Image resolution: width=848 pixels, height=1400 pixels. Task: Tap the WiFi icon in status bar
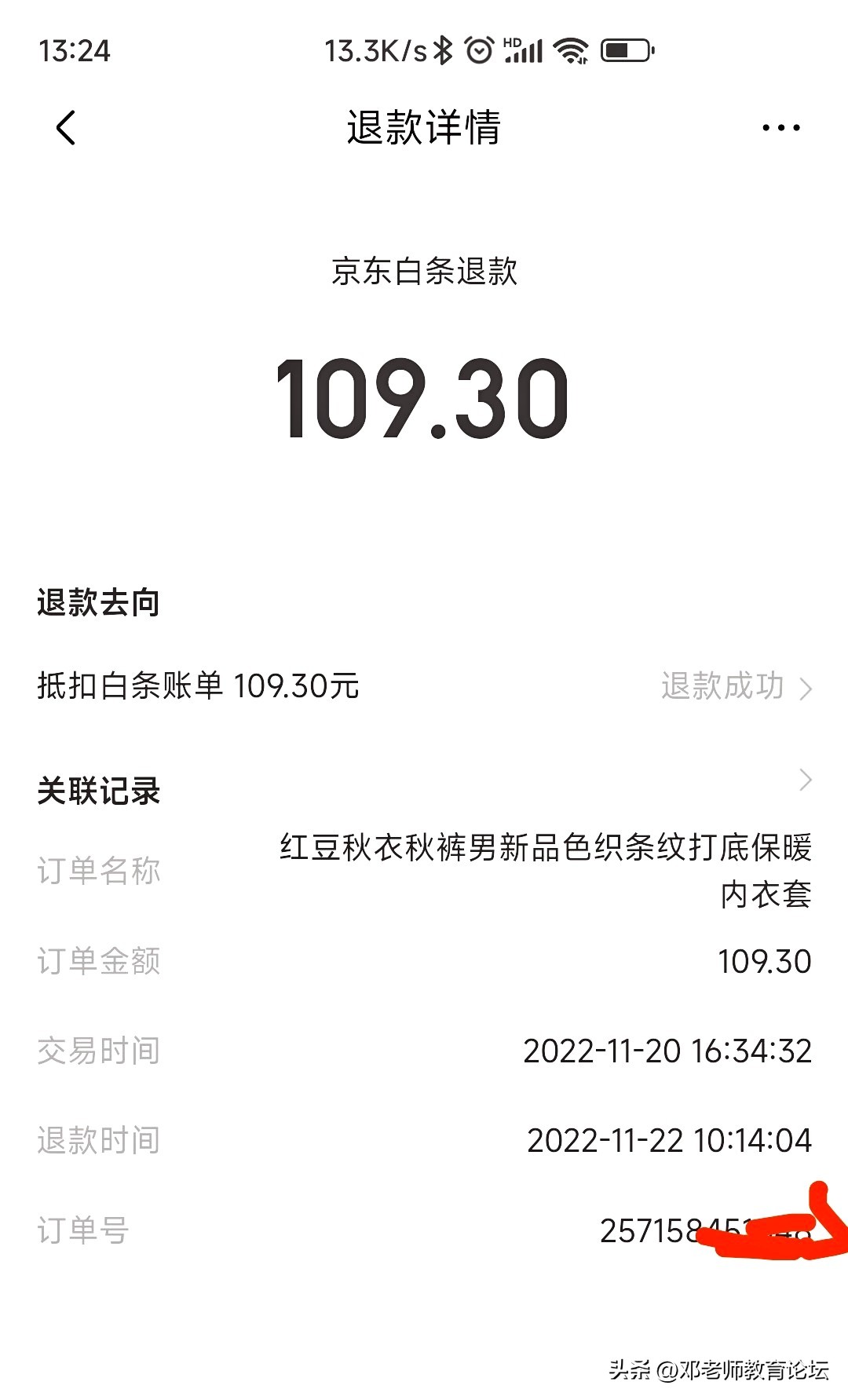tap(571, 49)
